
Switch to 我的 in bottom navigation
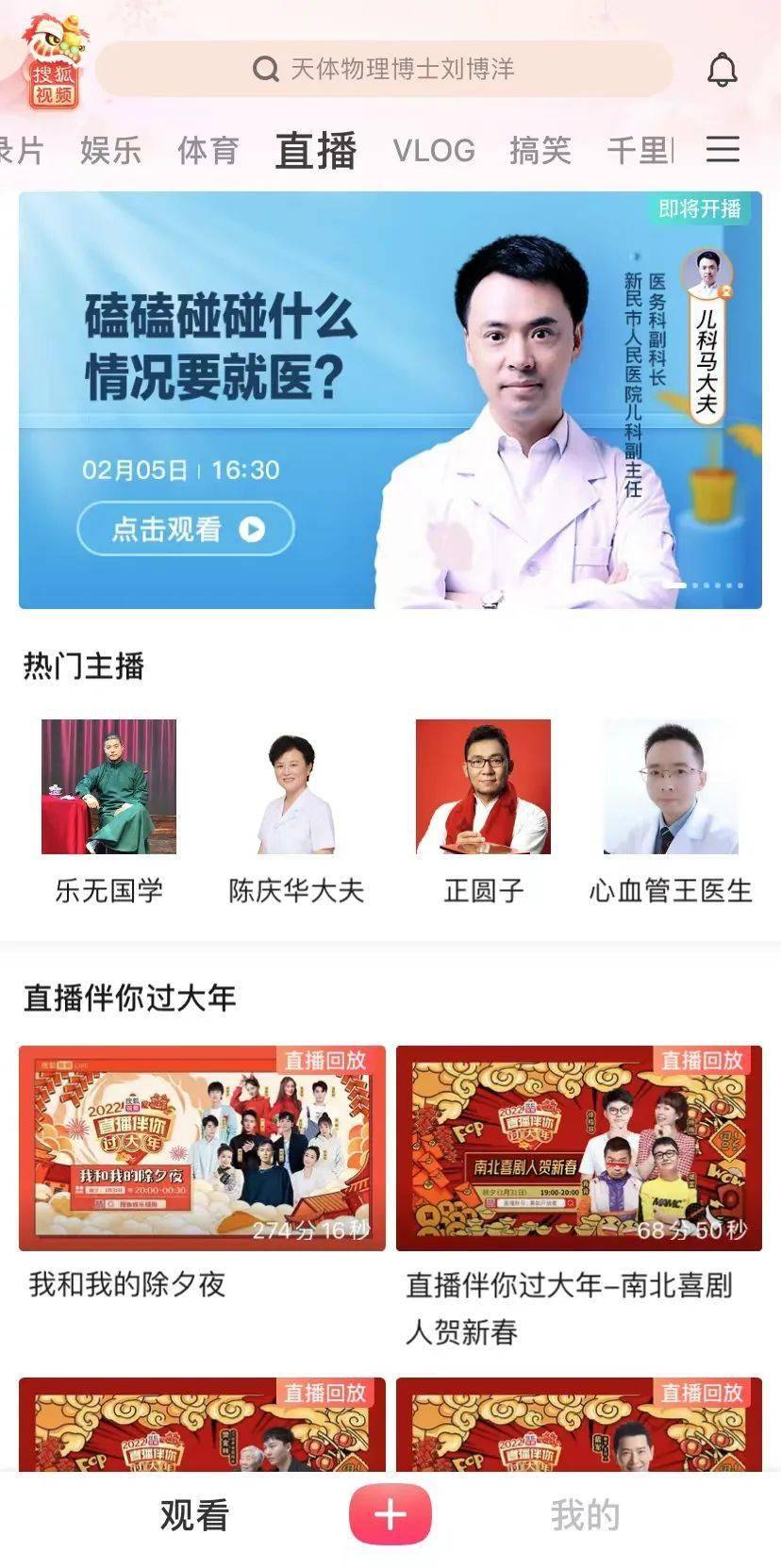(585, 1515)
